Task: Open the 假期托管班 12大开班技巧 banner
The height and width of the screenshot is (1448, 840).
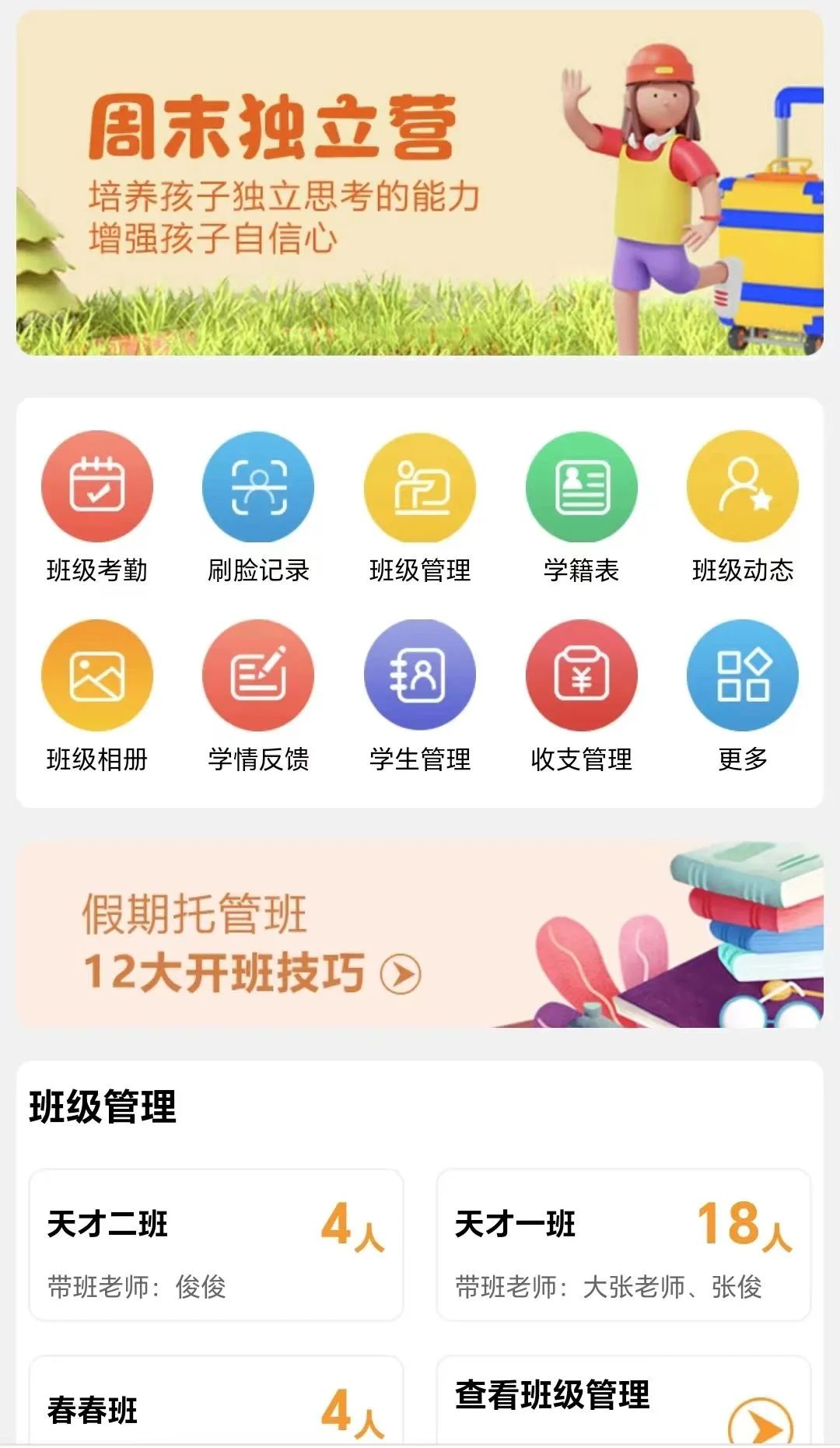Action: click(x=420, y=934)
